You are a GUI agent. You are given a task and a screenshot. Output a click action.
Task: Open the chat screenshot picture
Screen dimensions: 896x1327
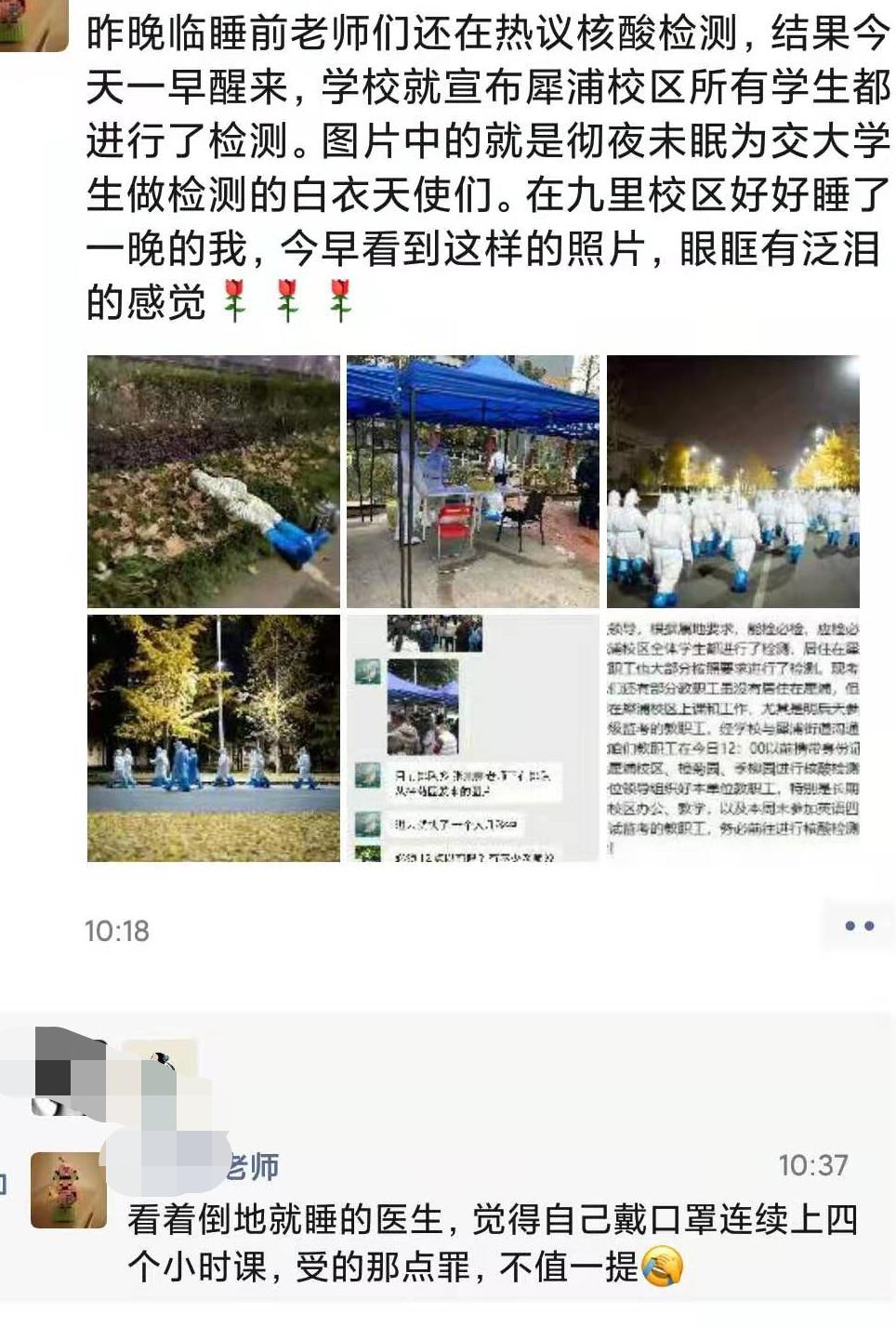(x=473, y=738)
